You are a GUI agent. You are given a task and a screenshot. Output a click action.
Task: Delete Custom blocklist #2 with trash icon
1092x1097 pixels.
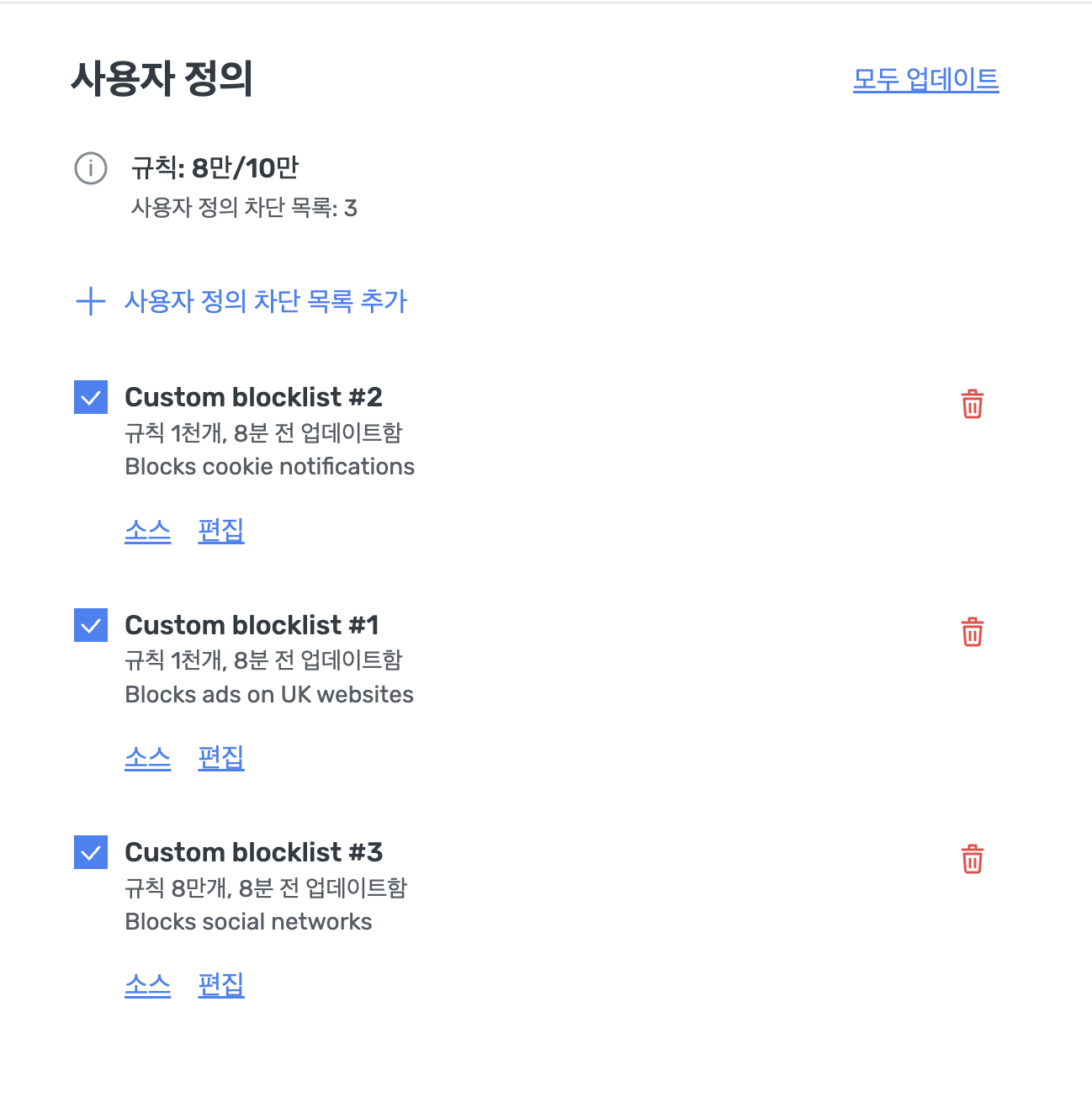point(972,405)
